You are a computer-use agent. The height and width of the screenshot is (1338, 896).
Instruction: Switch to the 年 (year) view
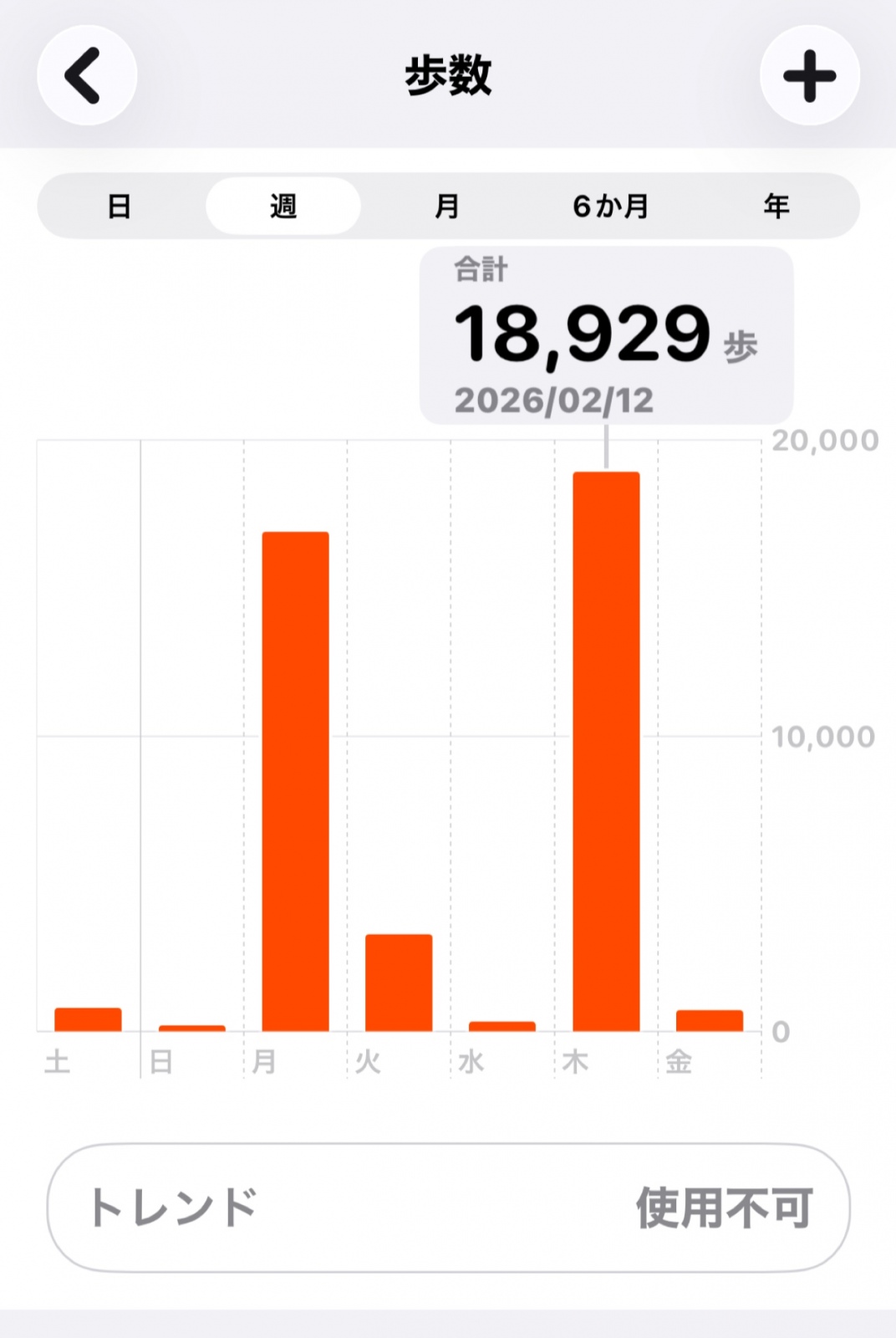(776, 206)
